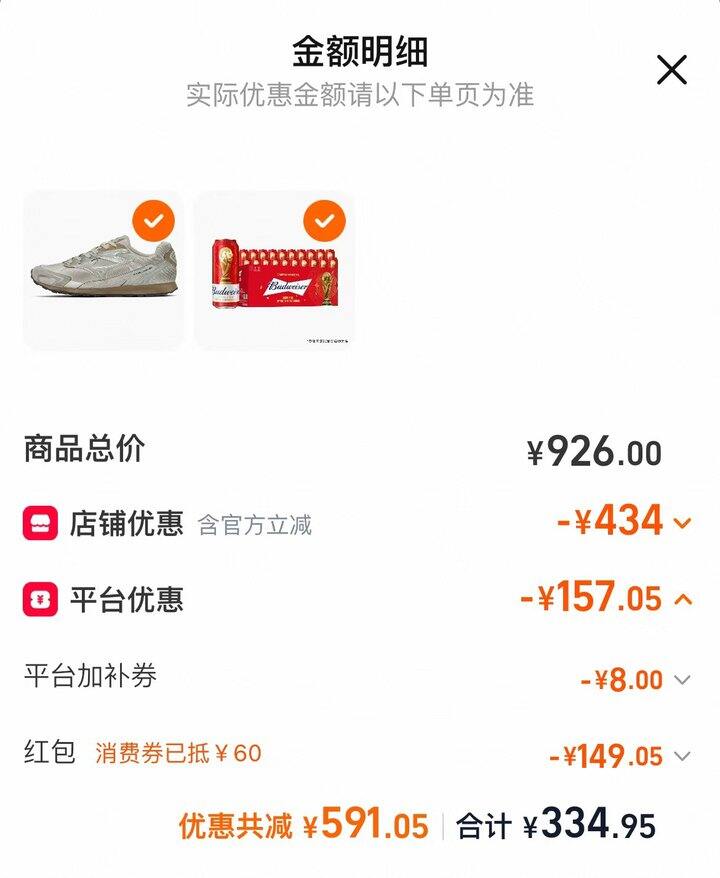
Task: Collapse the 平台优惠 section
Action: [x=683, y=599]
